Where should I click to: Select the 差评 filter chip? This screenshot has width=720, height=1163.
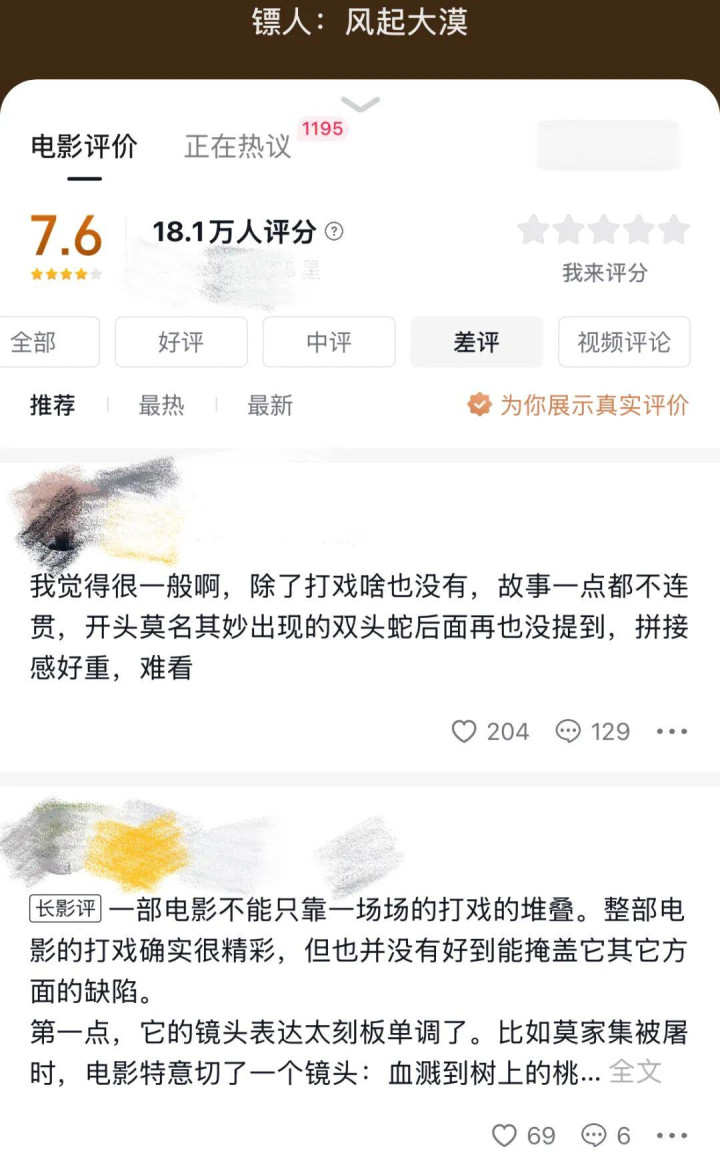[x=476, y=342]
